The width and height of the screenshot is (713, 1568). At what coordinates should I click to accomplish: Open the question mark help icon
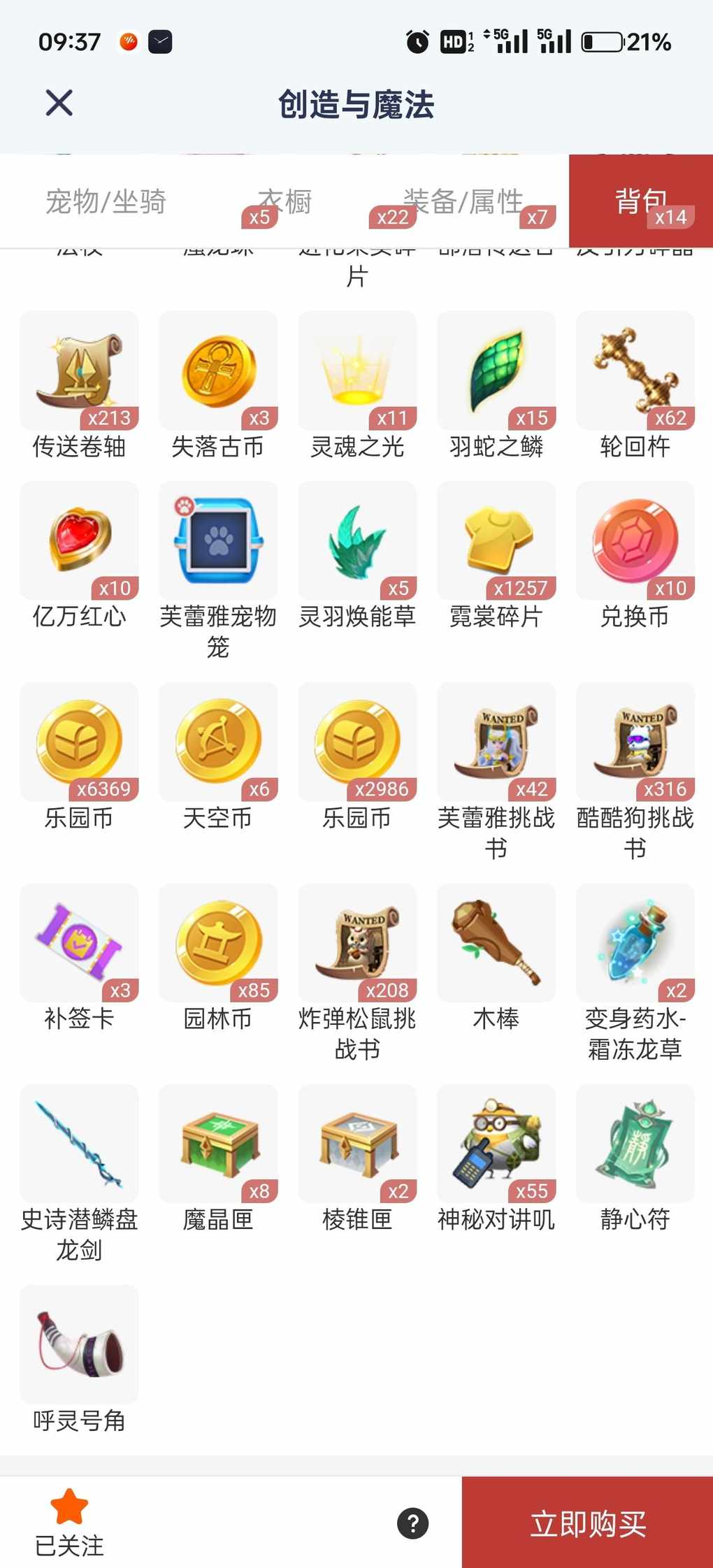[413, 1523]
